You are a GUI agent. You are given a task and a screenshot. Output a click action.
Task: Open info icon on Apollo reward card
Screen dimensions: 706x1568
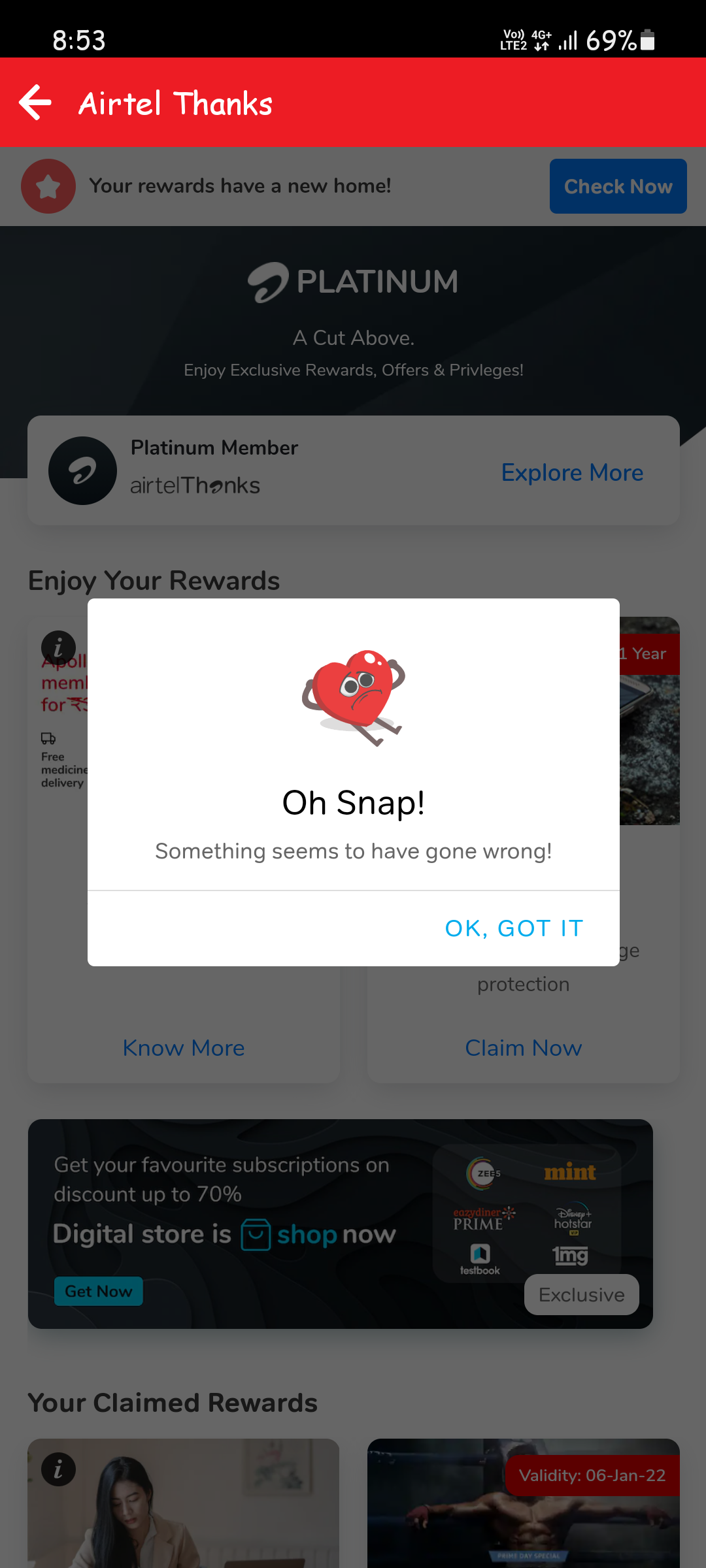point(58,646)
